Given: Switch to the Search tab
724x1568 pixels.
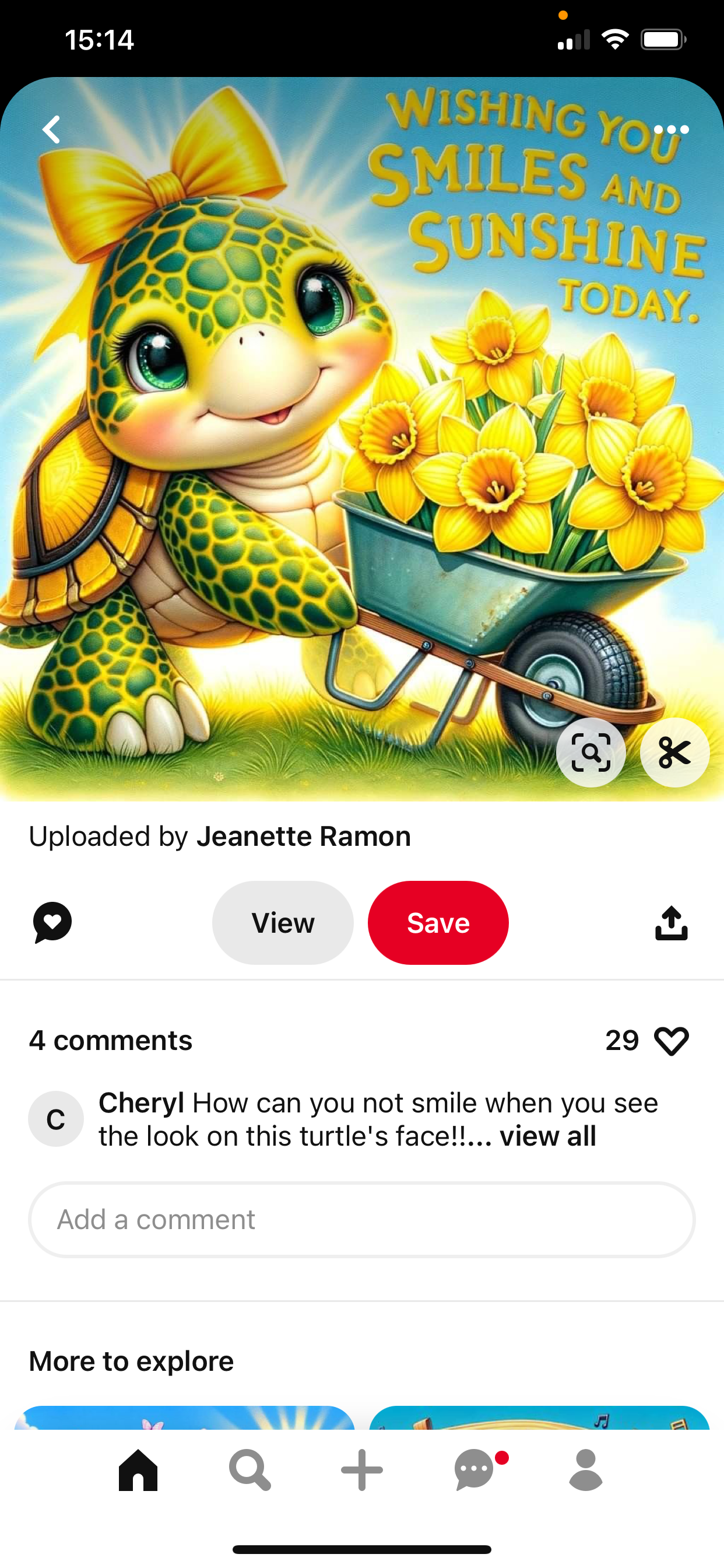Looking at the screenshot, I should pos(250,1470).
